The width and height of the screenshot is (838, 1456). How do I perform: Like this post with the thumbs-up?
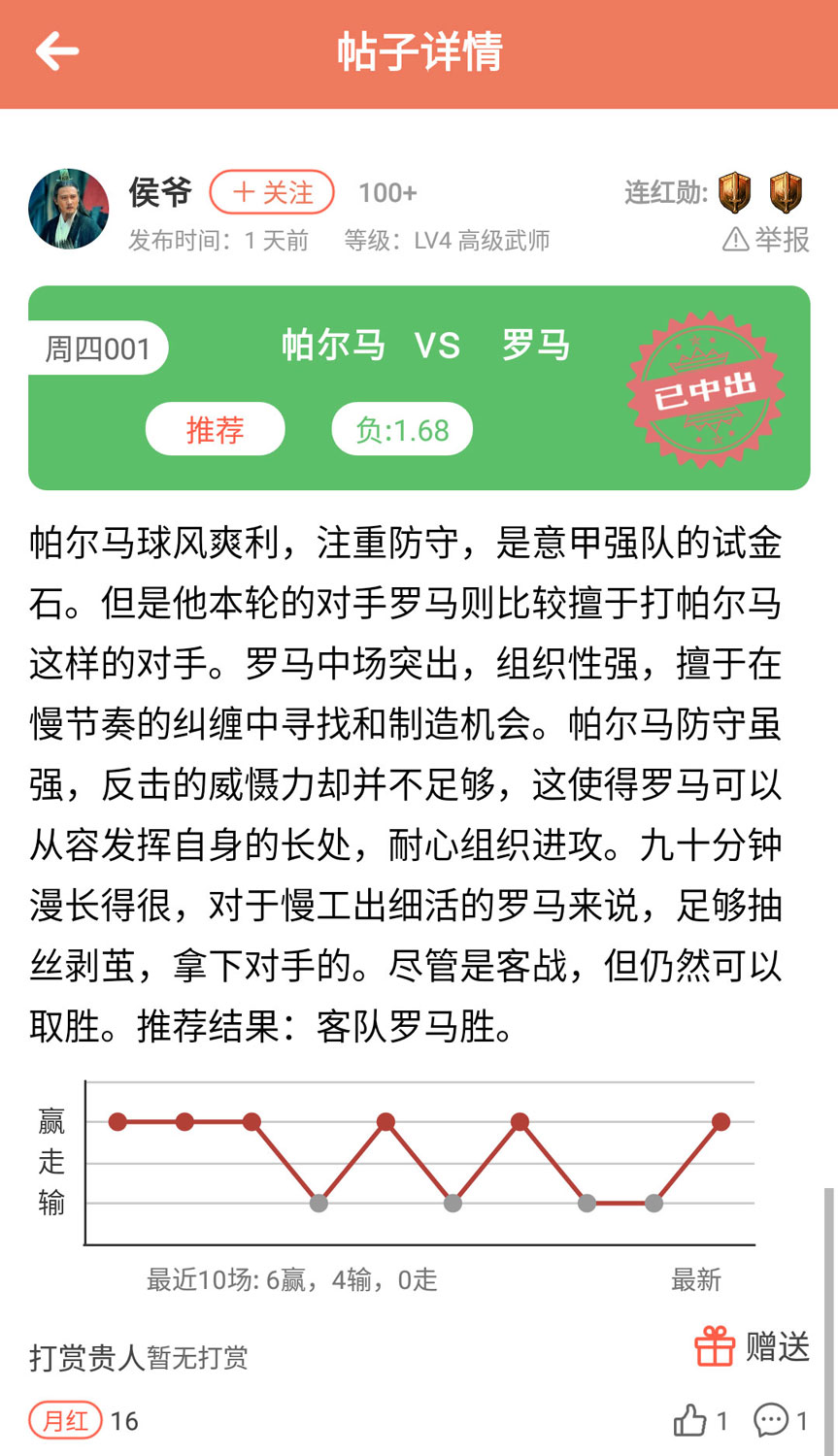[690, 1420]
